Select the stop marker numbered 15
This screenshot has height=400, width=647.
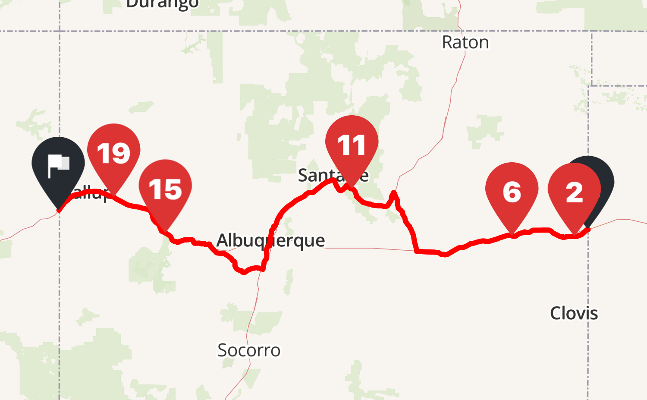click(x=165, y=188)
